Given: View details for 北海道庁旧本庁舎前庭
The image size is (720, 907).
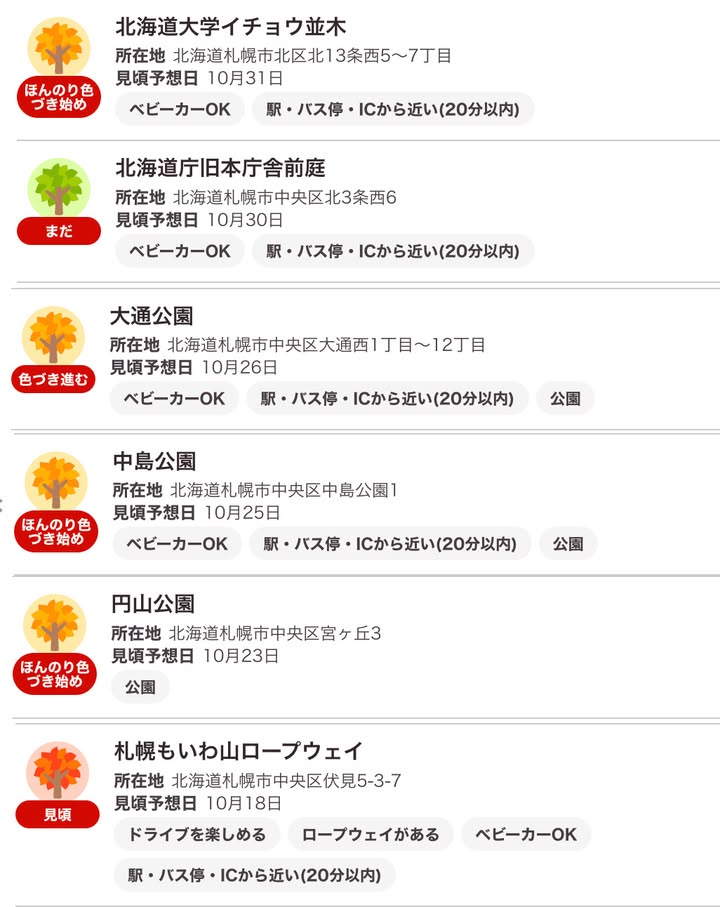Looking at the screenshot, I should [220, 168].
